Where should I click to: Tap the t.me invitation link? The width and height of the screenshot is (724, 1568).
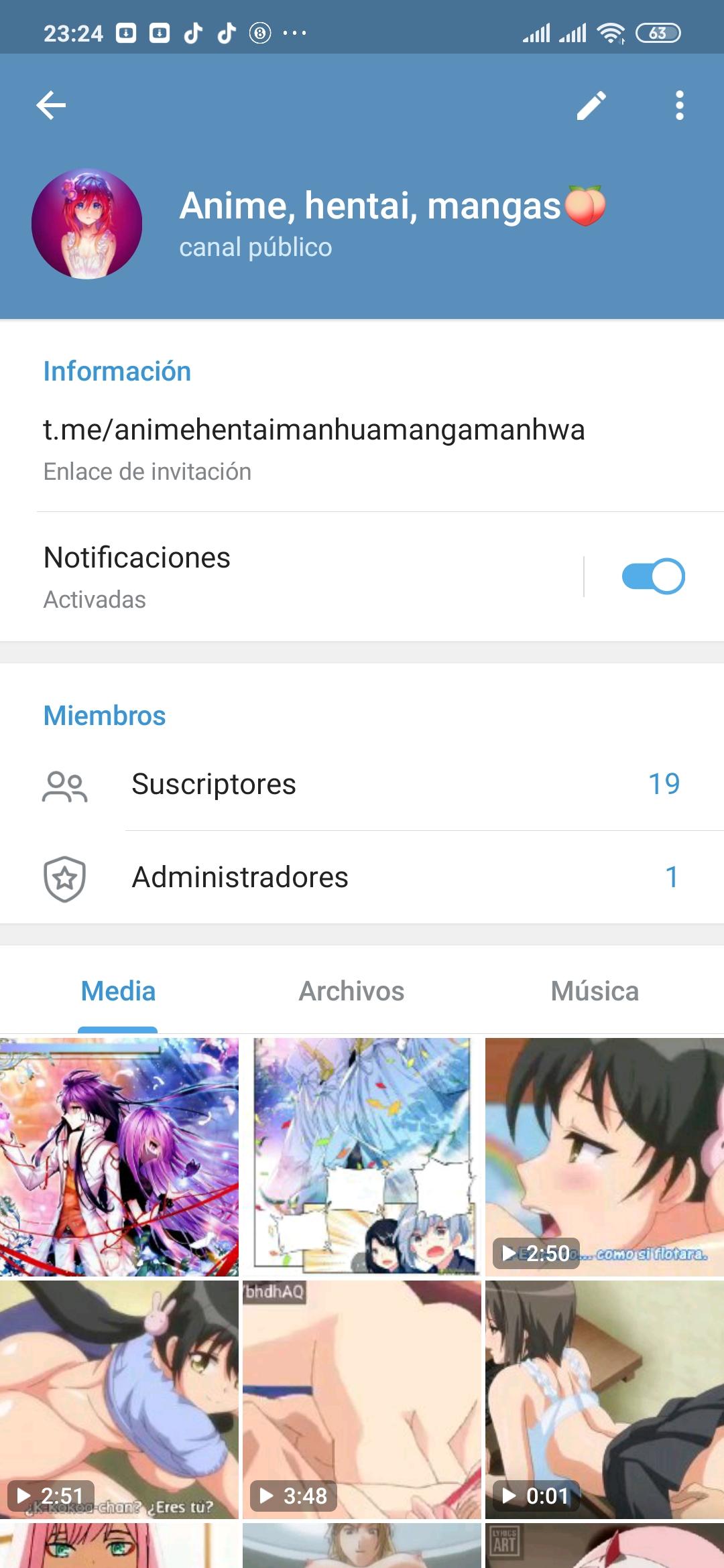click(314, 430)
